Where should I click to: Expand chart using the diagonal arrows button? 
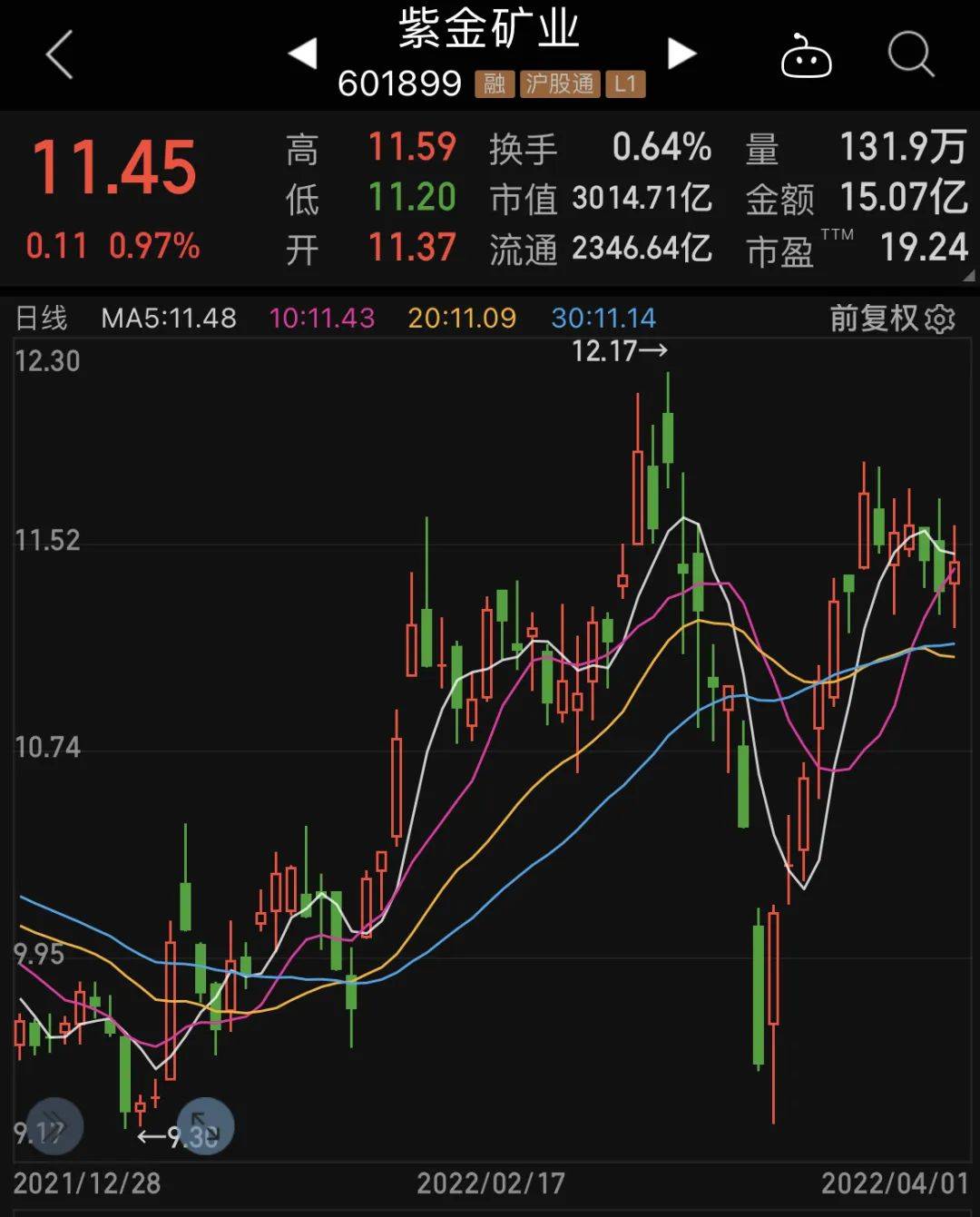(x=203, y=1126)
